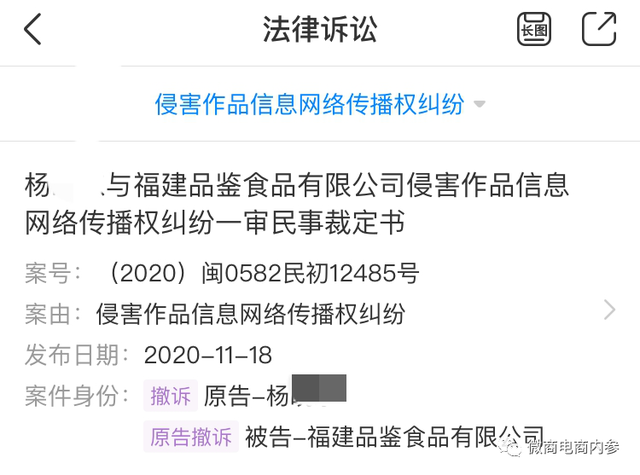Tap the share icon
Screen dimensions: 640x475
pyautogui.click(x=598, y=29)
